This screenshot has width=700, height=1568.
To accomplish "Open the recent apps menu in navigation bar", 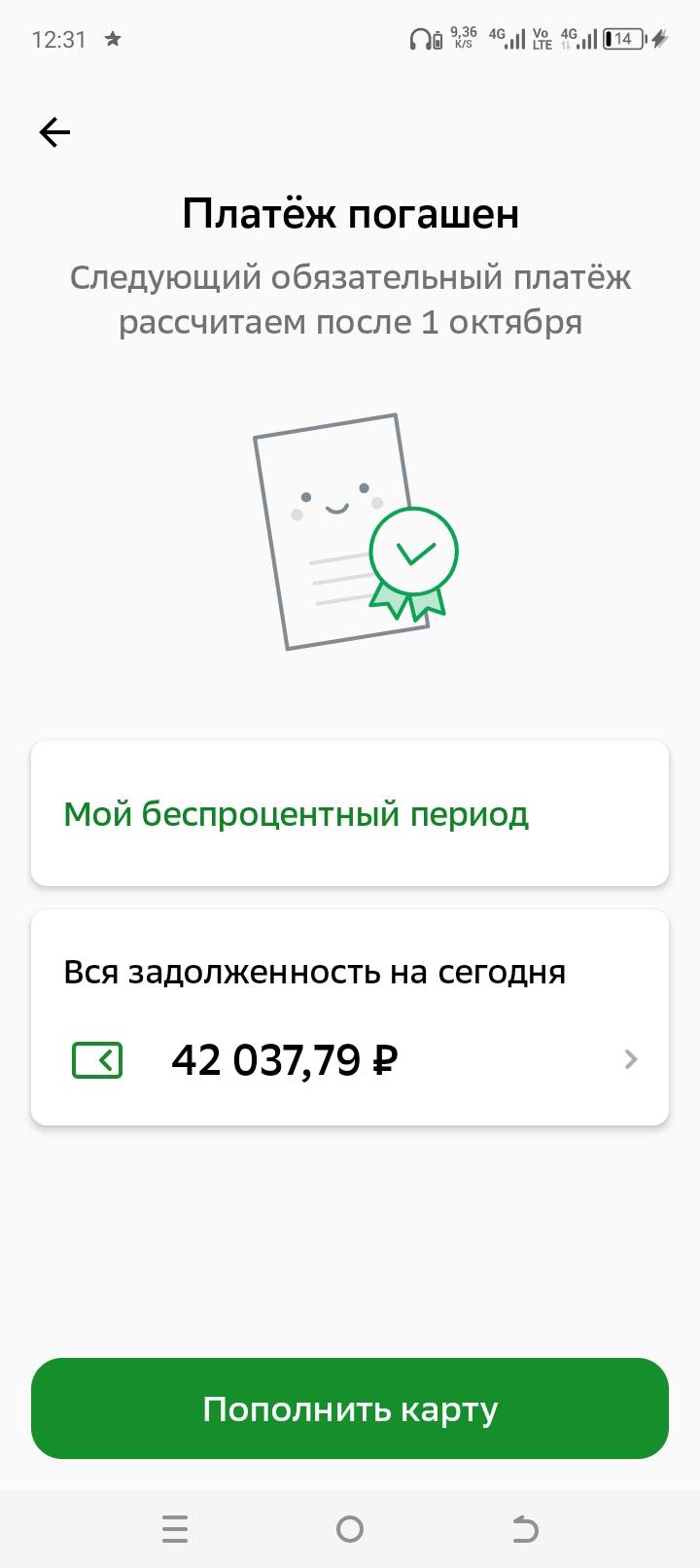I will click(x=175, y=1528).
